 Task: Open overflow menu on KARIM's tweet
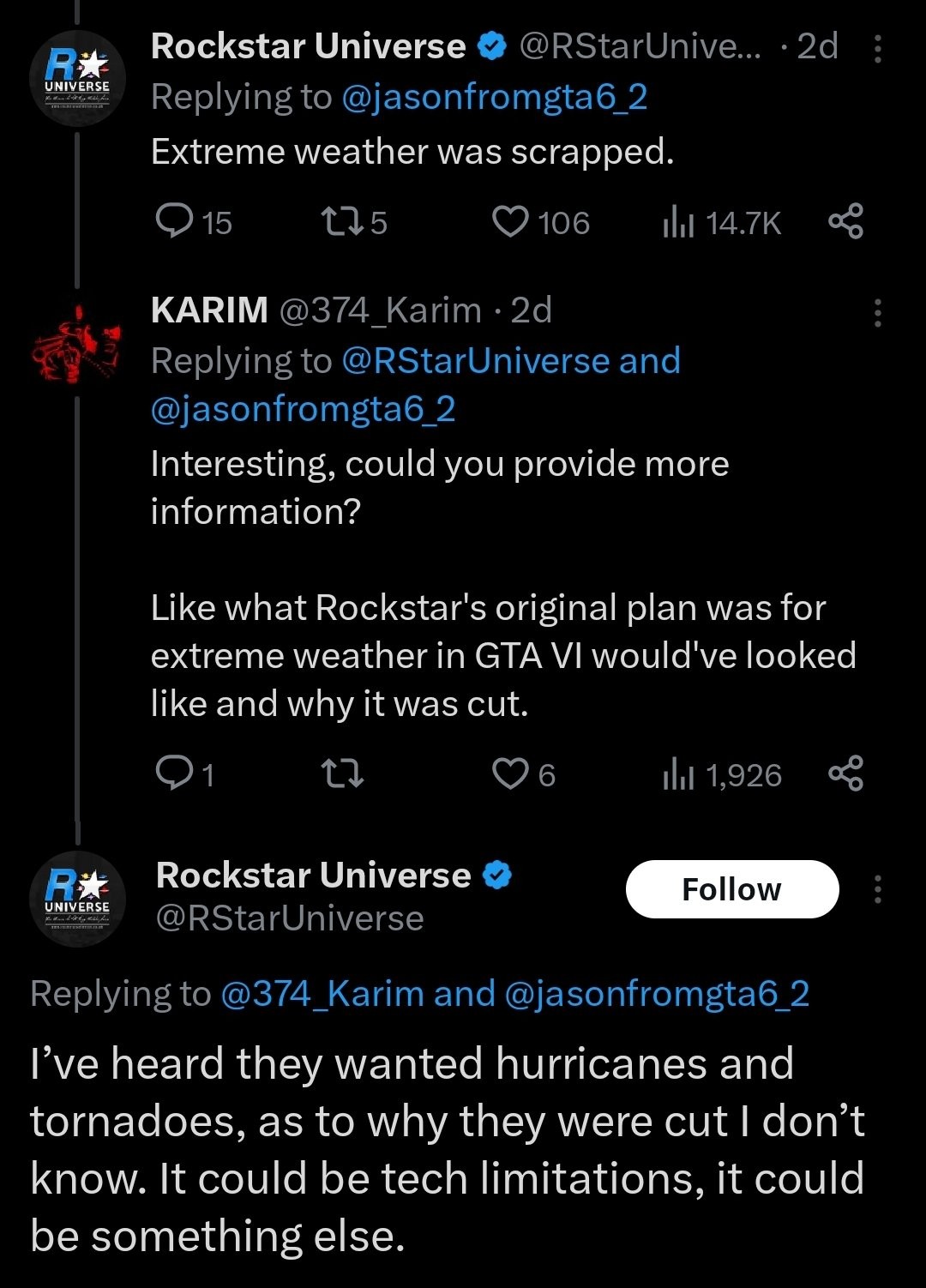[877, 313]
